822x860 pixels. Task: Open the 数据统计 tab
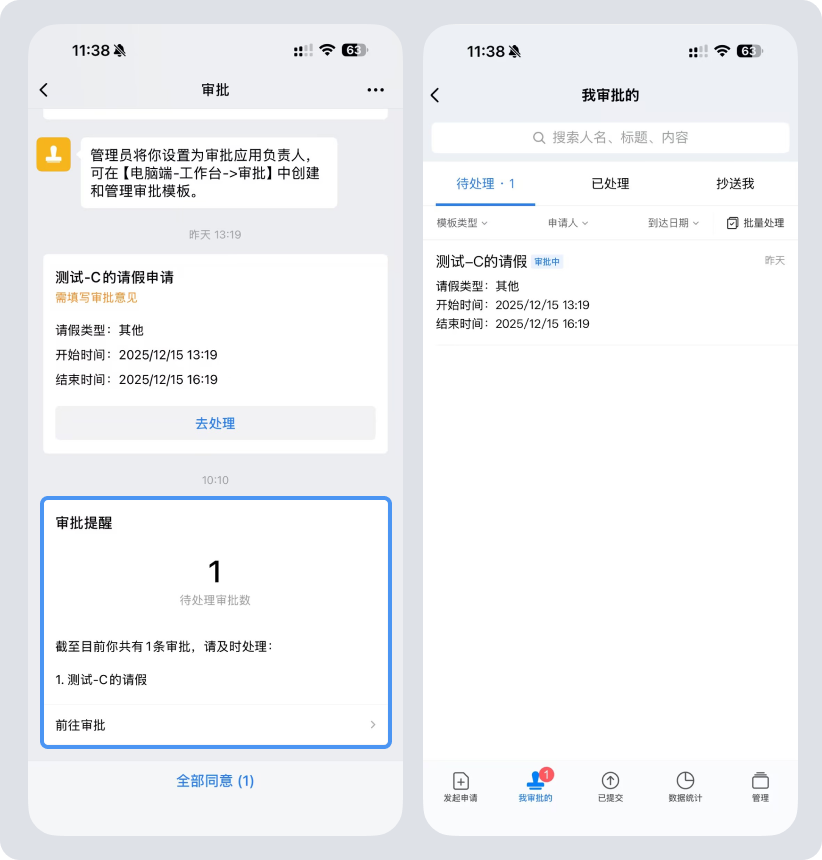tap(685, 786)
